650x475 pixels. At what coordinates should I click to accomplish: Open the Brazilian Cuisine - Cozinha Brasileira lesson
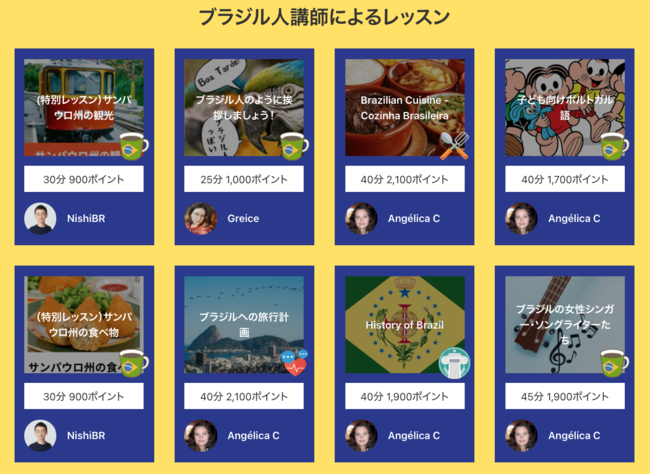(x=405, y=108)
